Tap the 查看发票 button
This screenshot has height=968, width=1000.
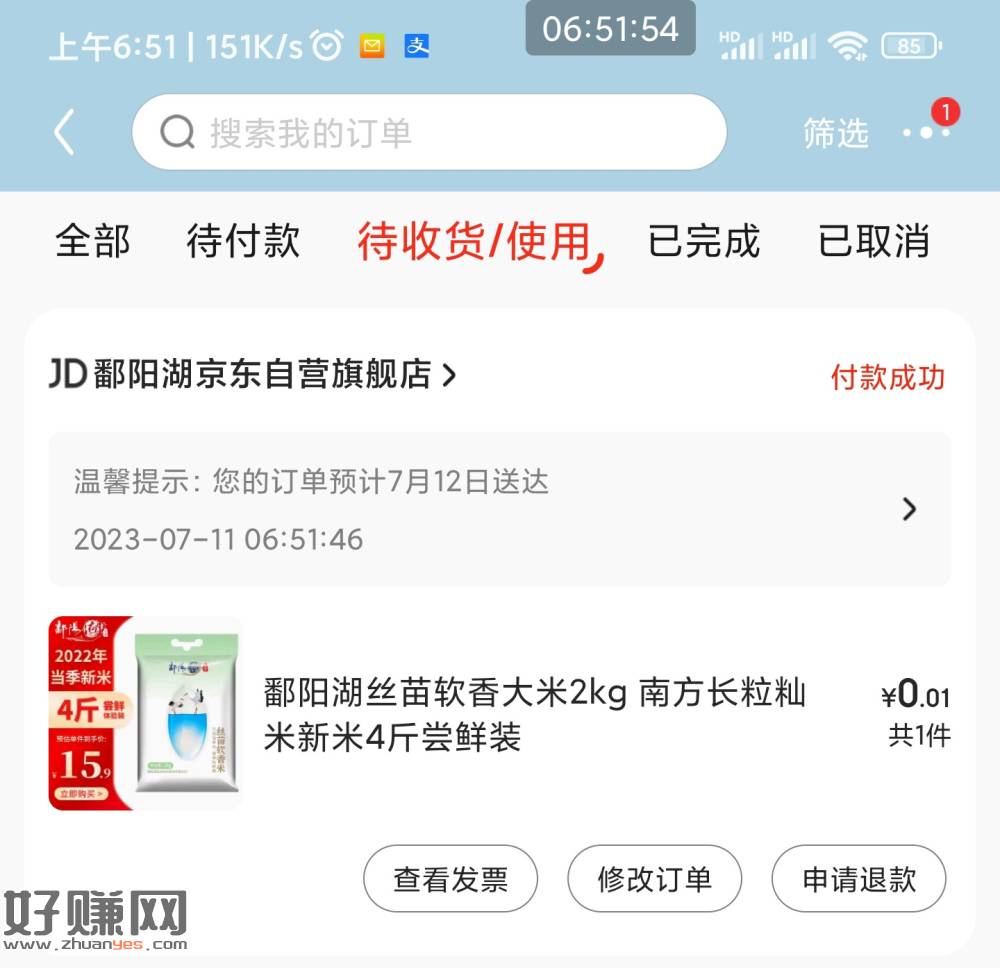pos(450,879)
